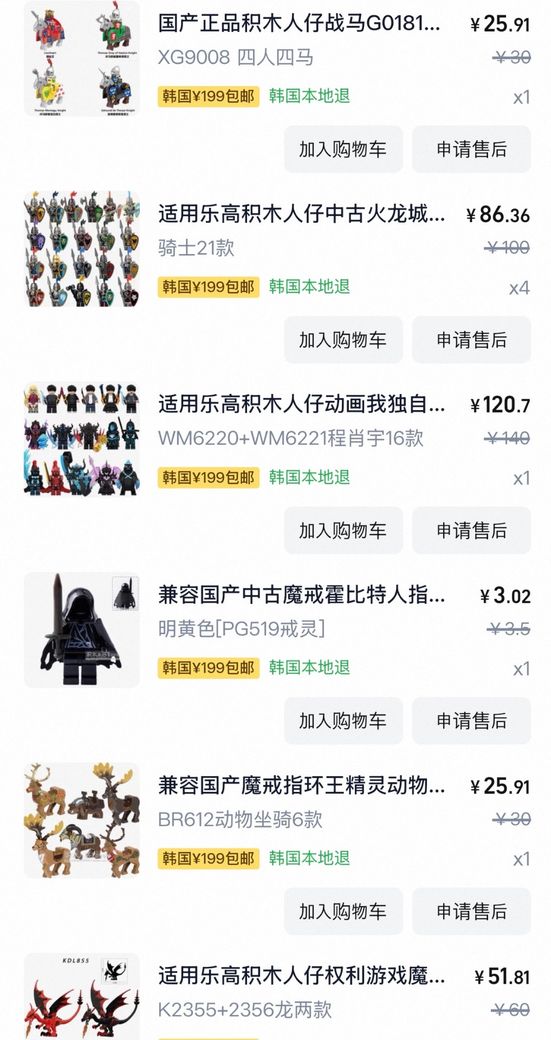Request 申请售后 for PG519戒灵 item
Viewport: 551px width, 1040px height.
(x=471, y=720)
